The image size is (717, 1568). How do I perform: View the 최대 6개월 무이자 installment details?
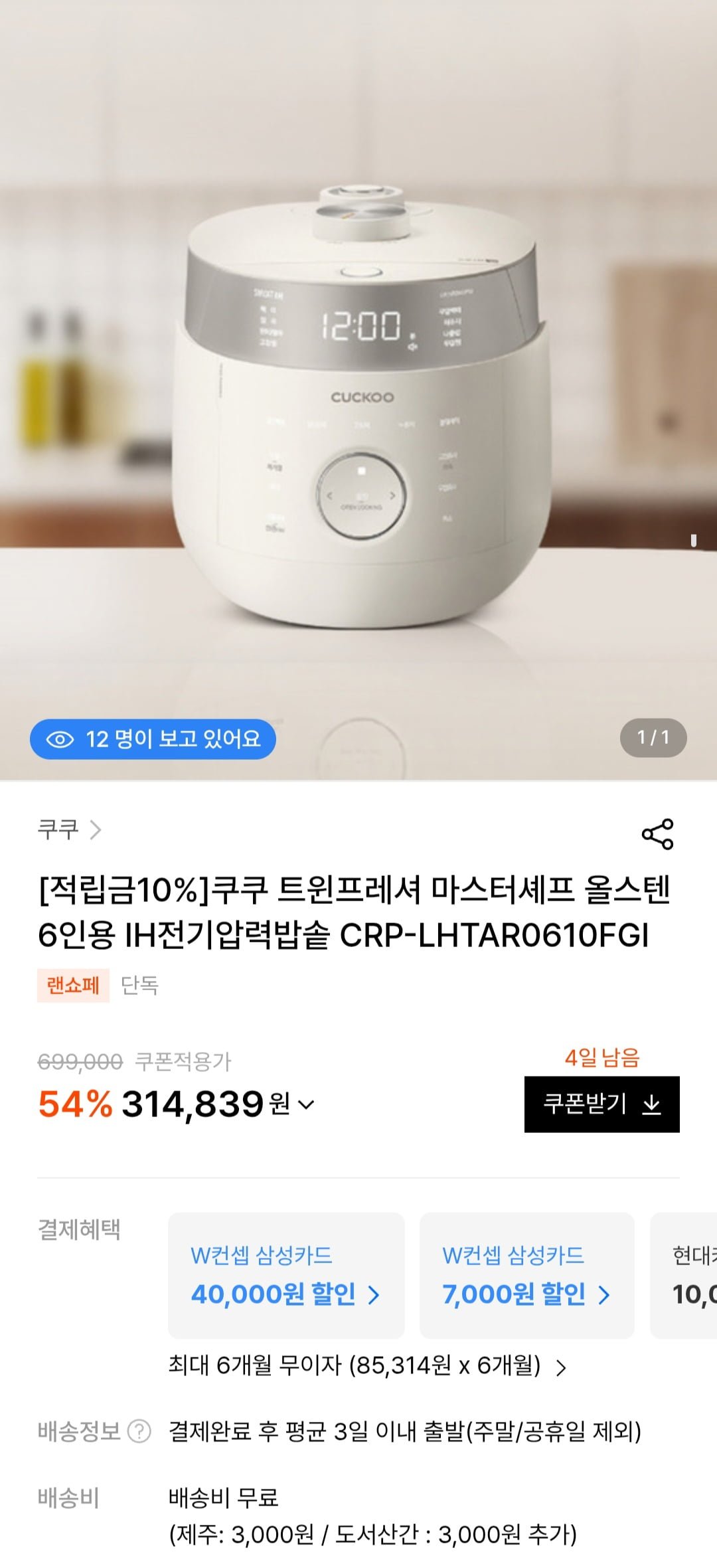coord(367,1366)
